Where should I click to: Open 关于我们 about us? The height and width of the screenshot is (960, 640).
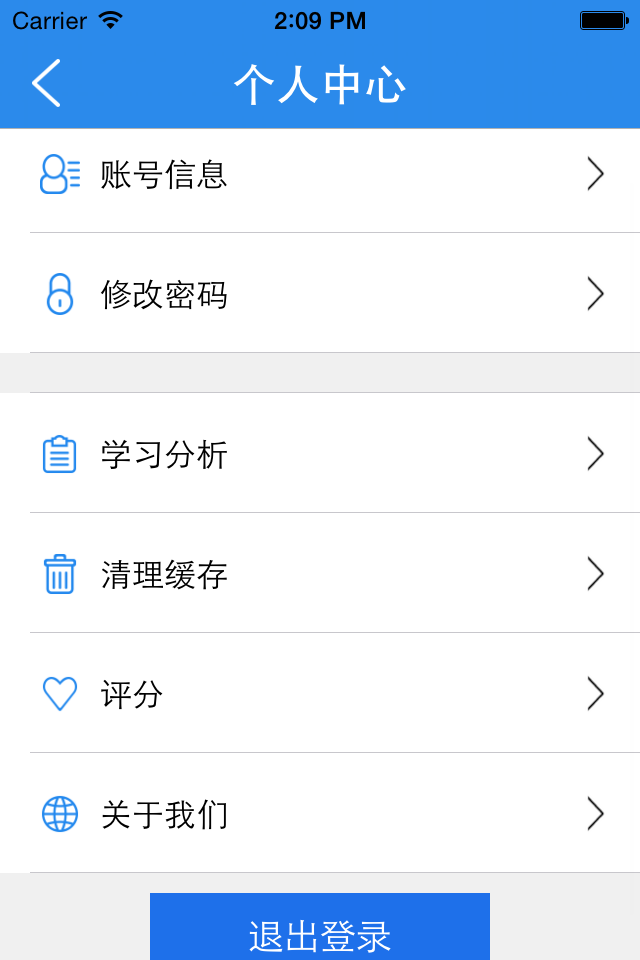320,814
